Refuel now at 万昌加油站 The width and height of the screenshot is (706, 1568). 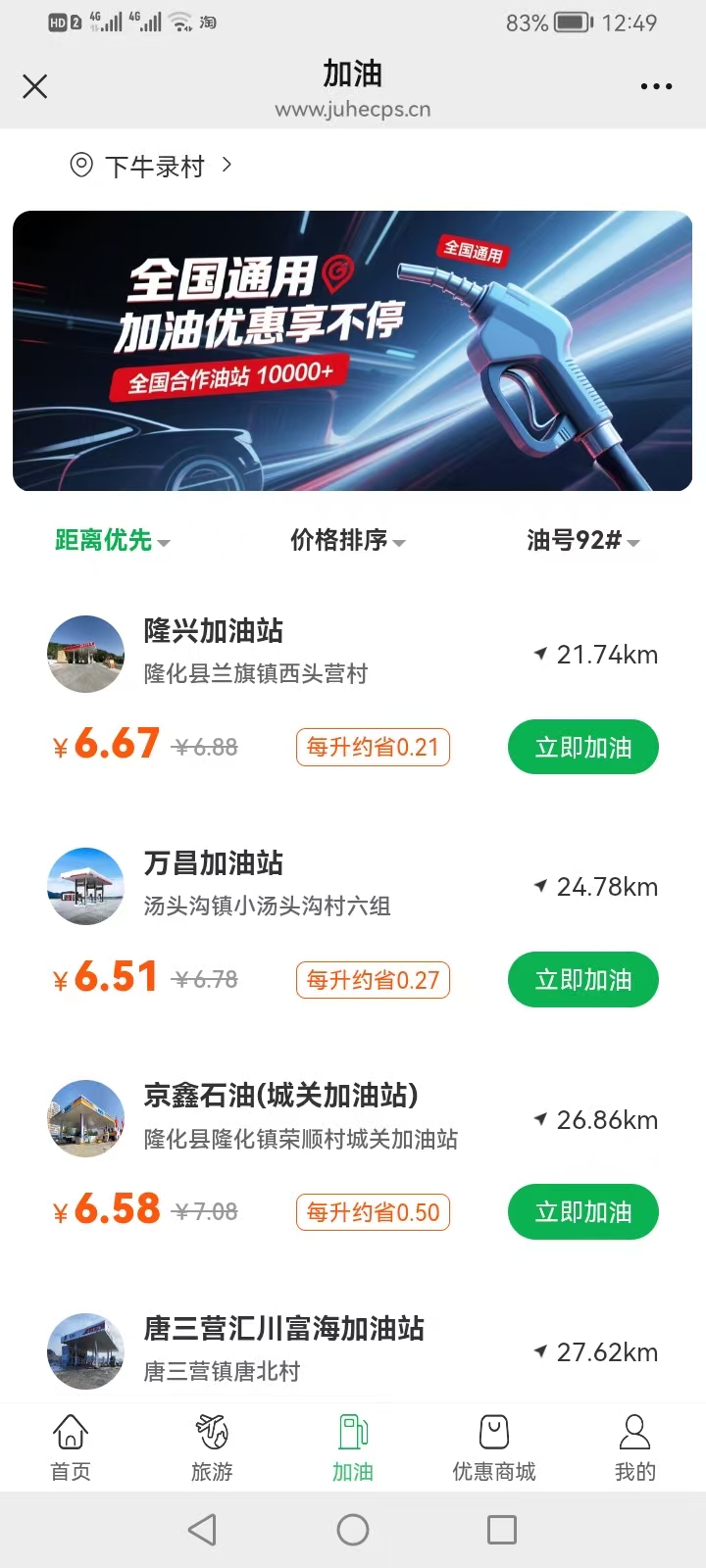[582, 980]
